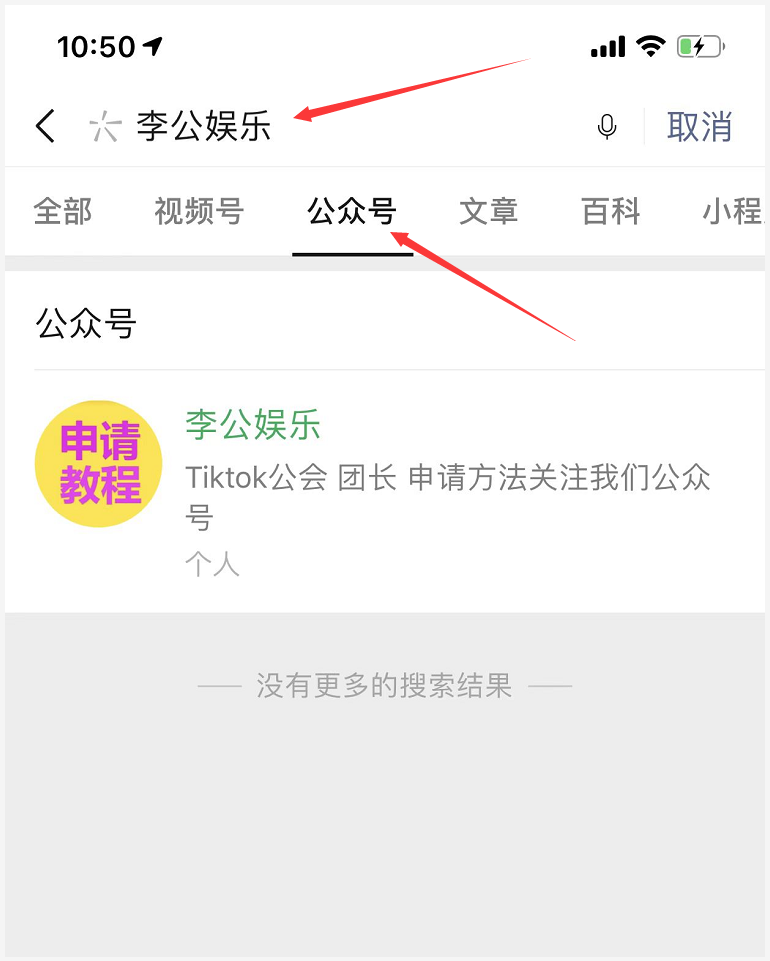The height and width of the screenshot is (961, 770).
Task: Switch to the 视频号 tab
Action: pyautogui.click(x=199, y=211)
